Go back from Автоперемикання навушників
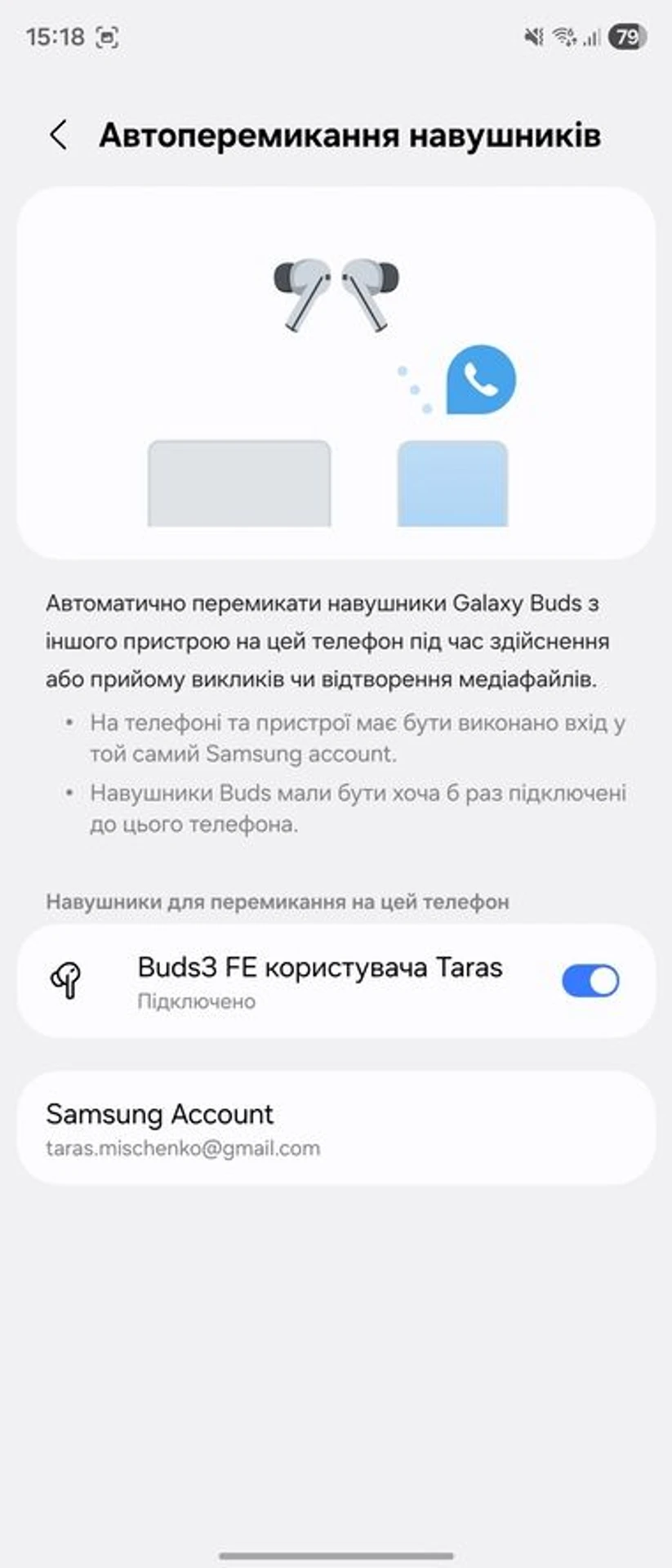 [58, 135]
